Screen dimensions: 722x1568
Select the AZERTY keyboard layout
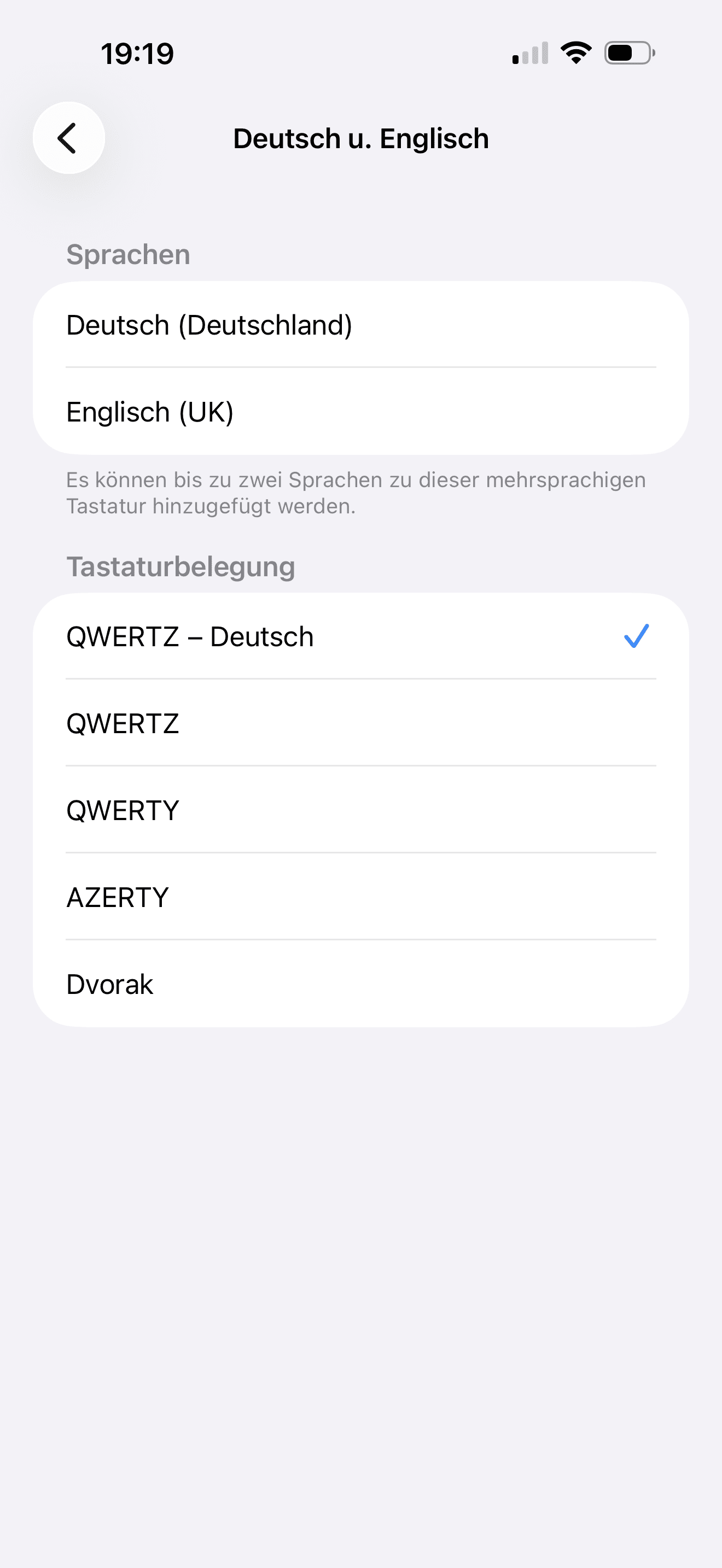point(360,897)
